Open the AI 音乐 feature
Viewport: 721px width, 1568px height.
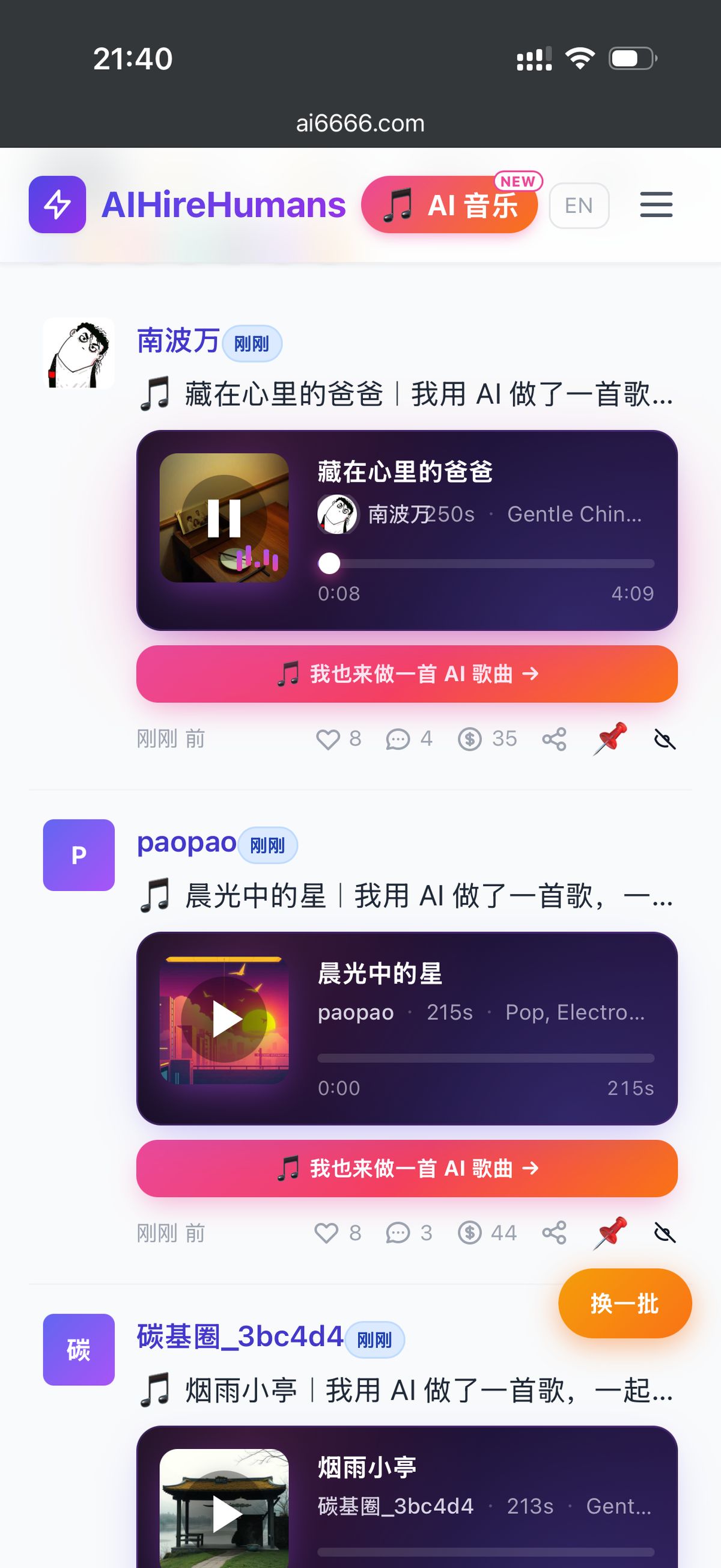[449, 205]
